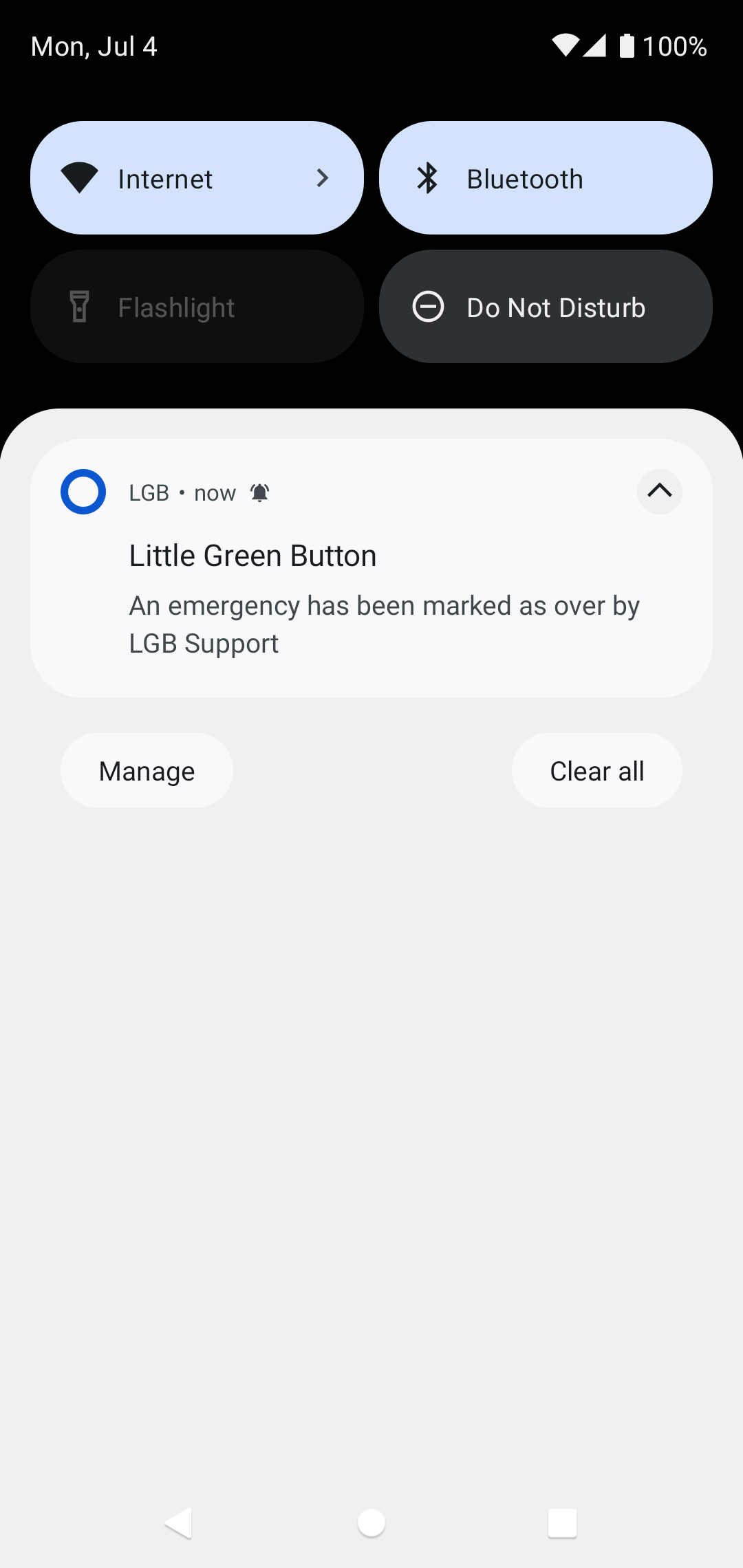Tap the Bluetooth icon in its tile

click(428, 177)
